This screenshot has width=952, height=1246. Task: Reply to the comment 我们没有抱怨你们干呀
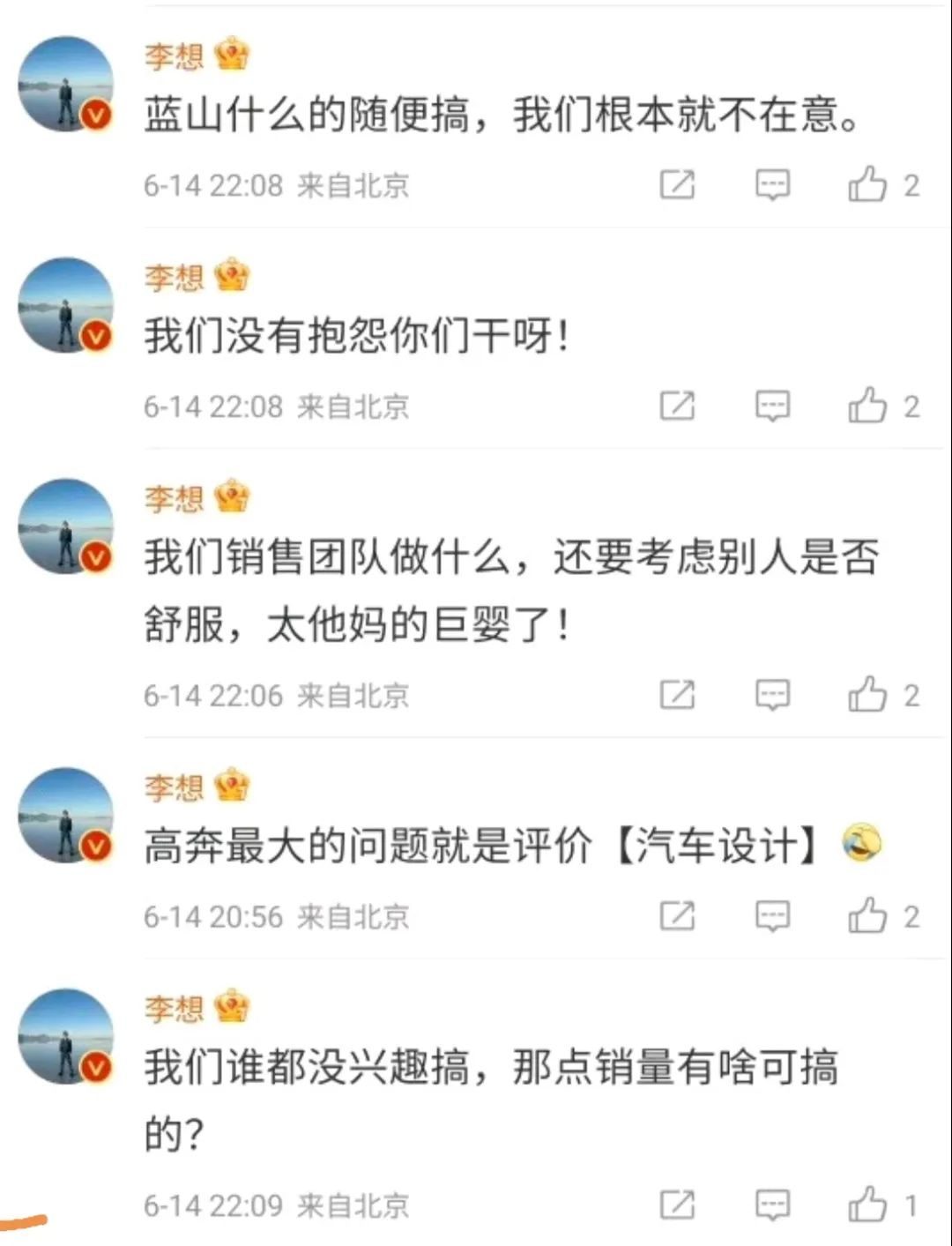(772, 407)
